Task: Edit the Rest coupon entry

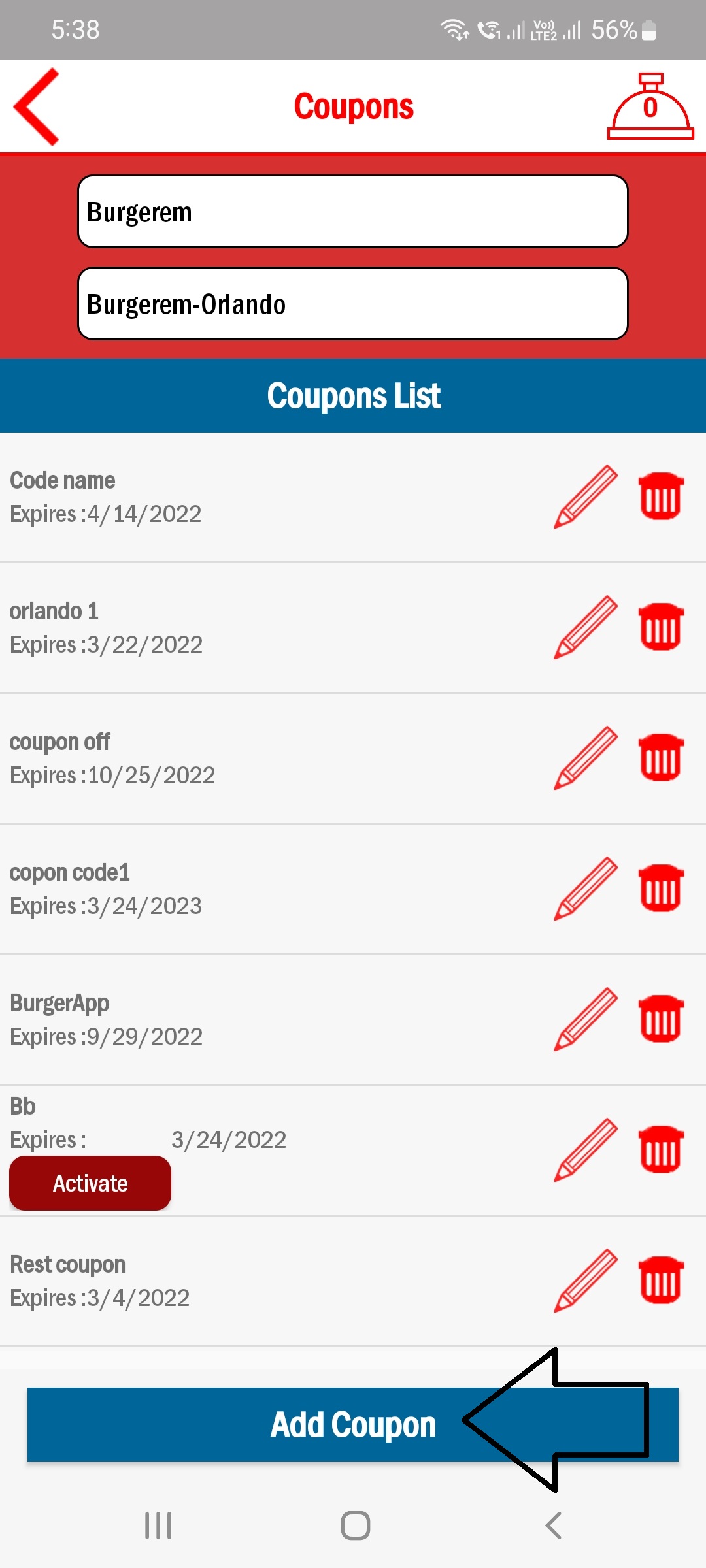Action: pyautogui.click(x=585, y=1281)
